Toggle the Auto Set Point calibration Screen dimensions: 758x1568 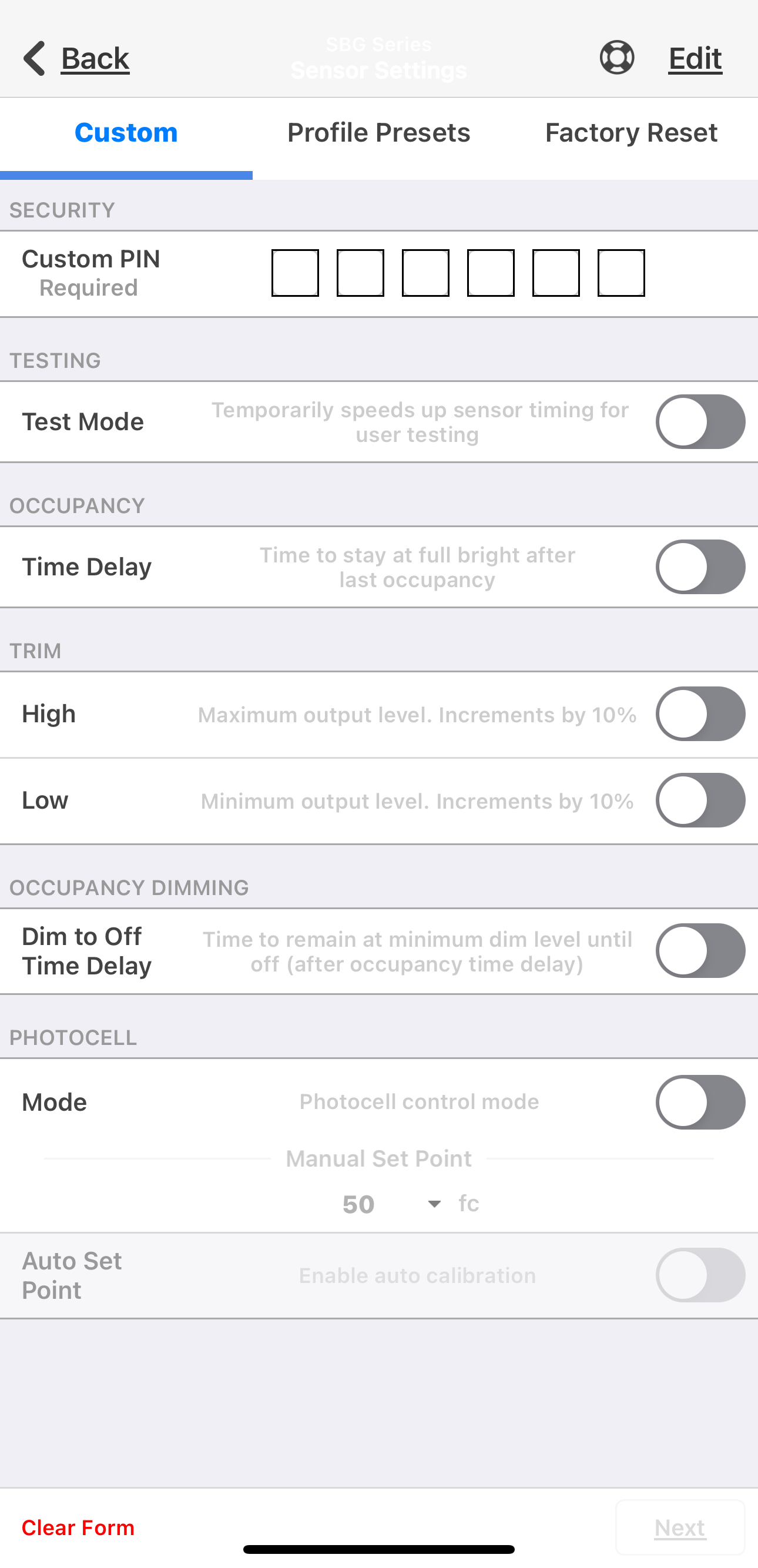700,1275
